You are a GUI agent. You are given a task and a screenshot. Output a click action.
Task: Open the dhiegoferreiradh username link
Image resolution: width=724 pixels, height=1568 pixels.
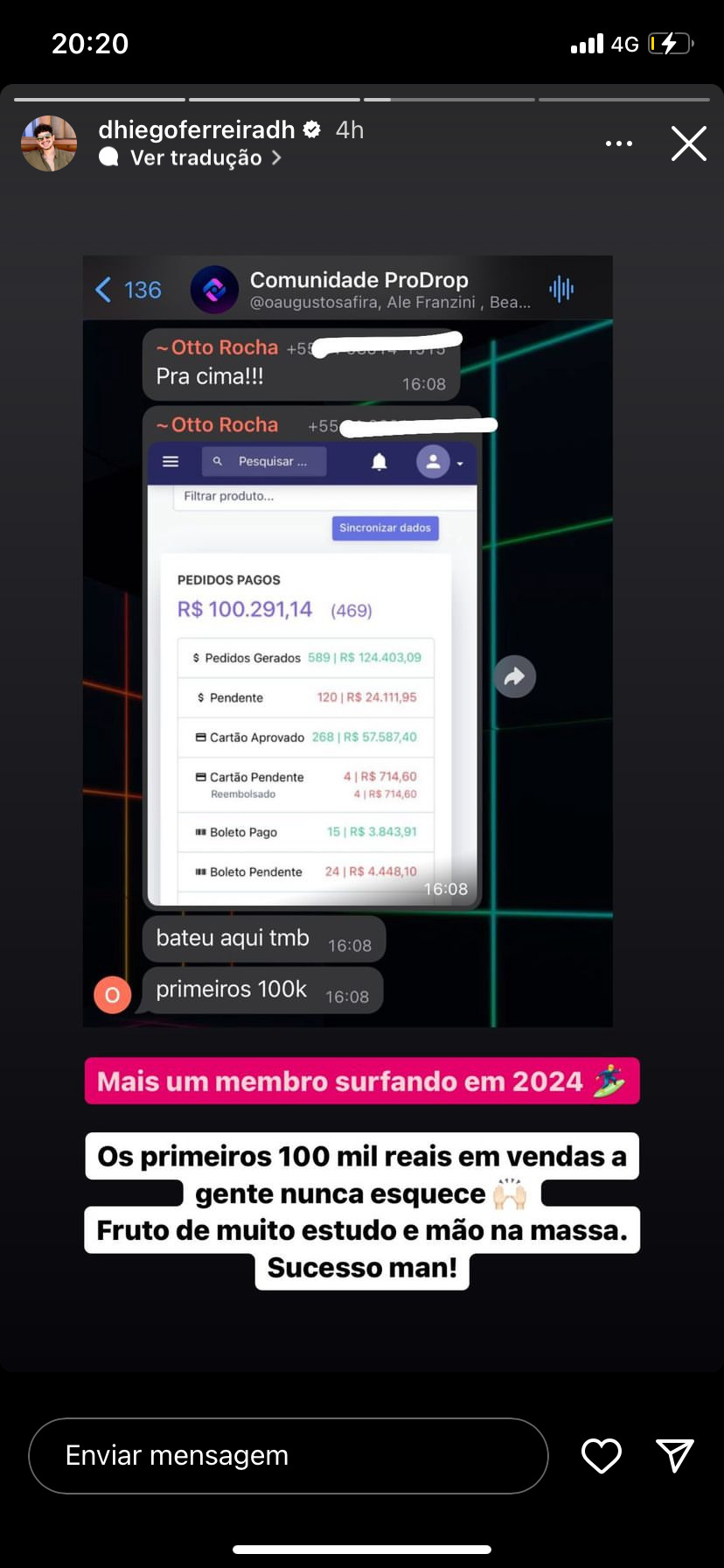click(x=197, y=129)
